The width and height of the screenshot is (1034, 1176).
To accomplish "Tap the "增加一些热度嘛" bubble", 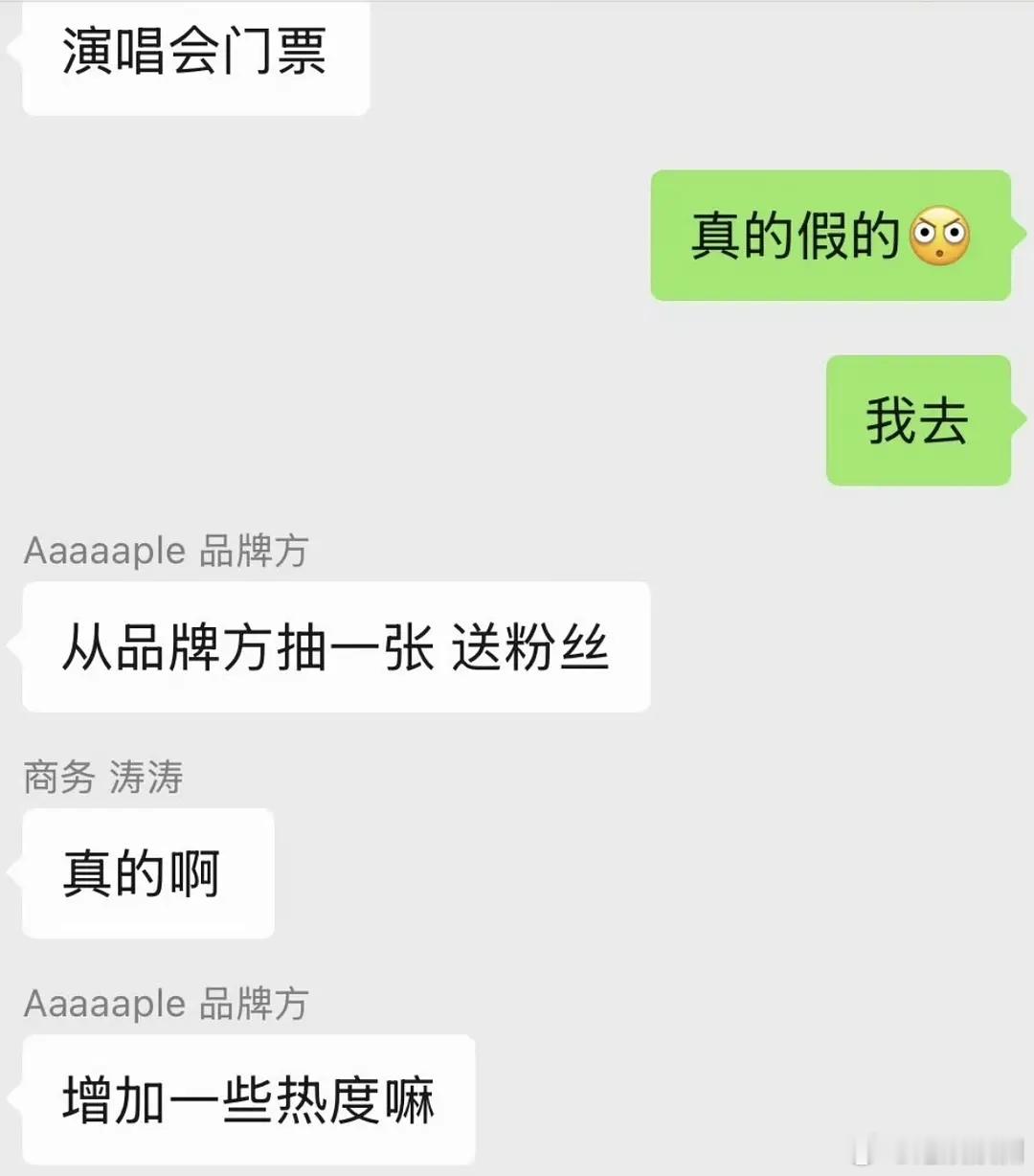I will pyautogui.click(x=247, y=1100).
